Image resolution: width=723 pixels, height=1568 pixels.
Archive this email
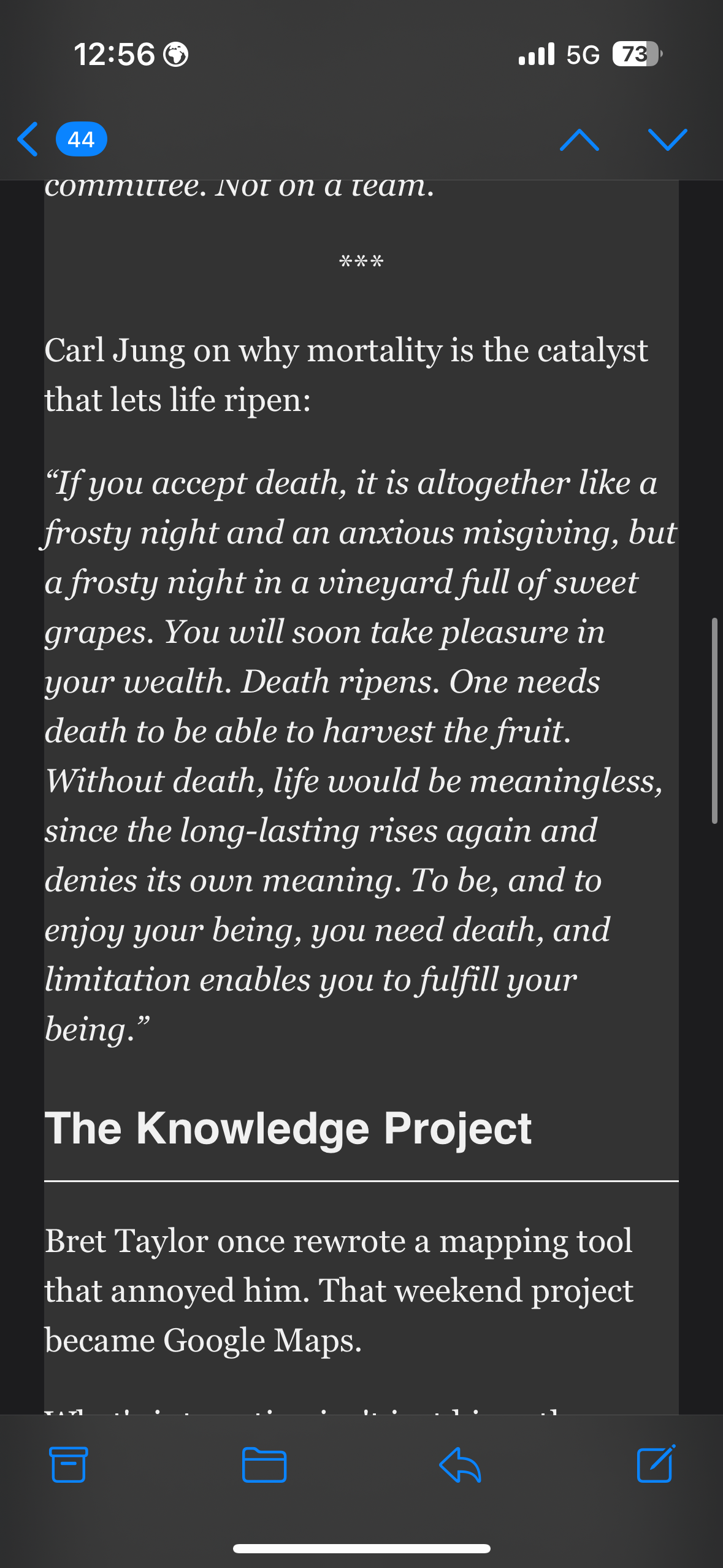point(68,1464)
